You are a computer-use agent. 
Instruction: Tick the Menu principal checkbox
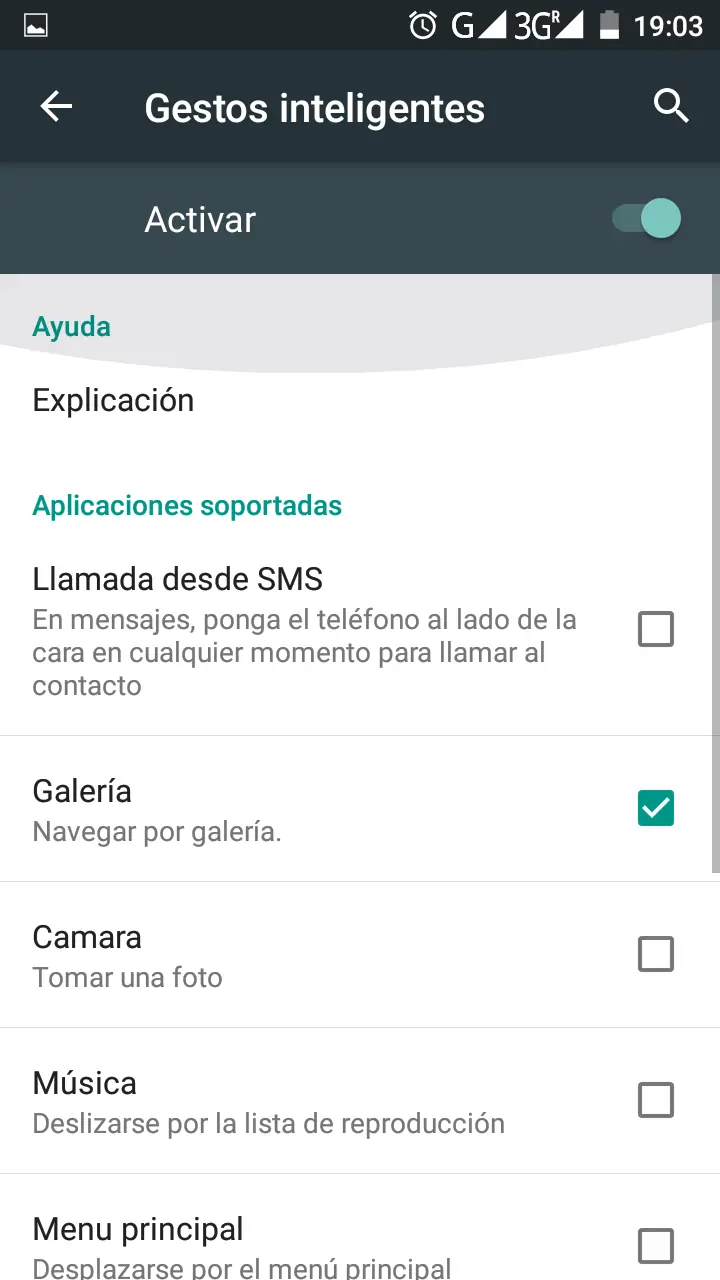pyautogui.click(x=656, y=1245)
